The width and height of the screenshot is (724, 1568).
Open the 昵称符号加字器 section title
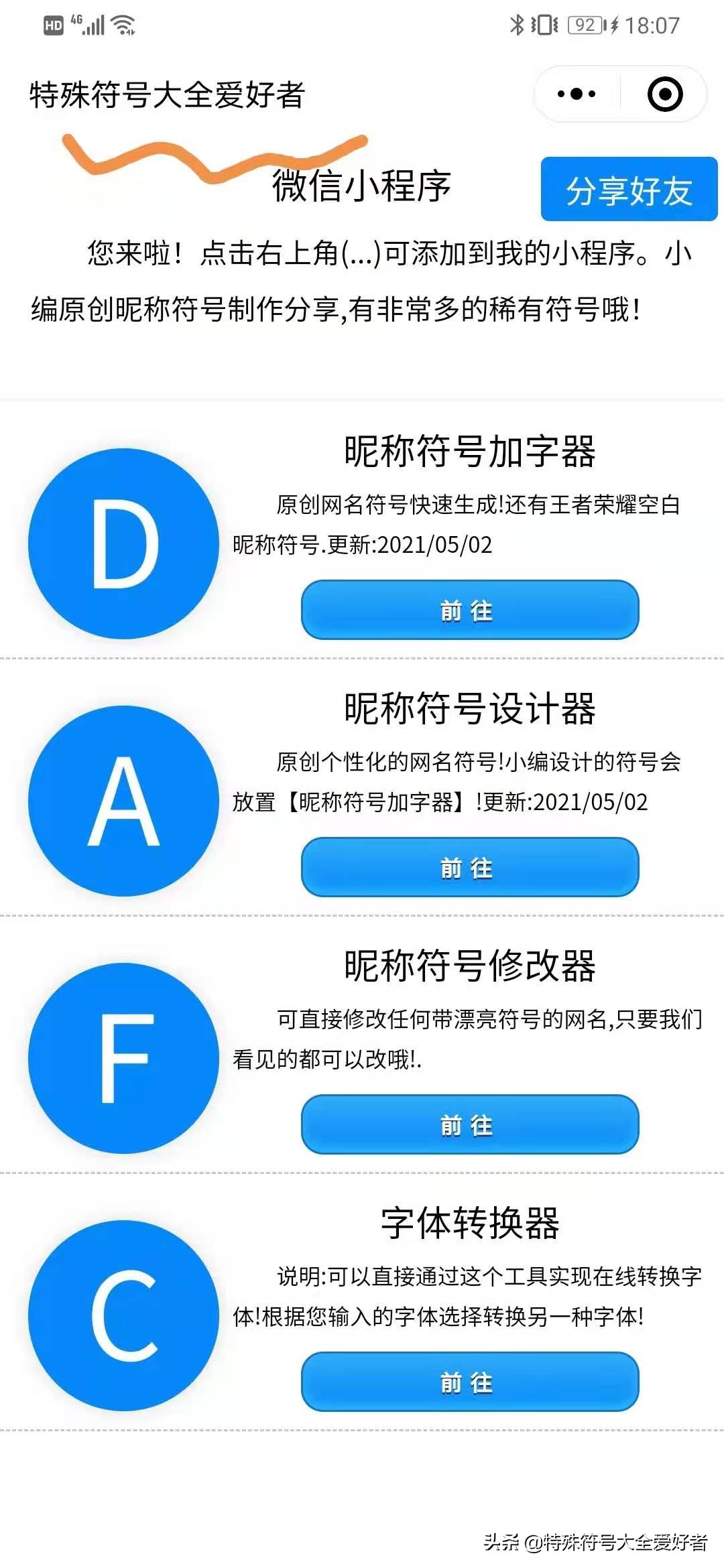tap(469, 448)
